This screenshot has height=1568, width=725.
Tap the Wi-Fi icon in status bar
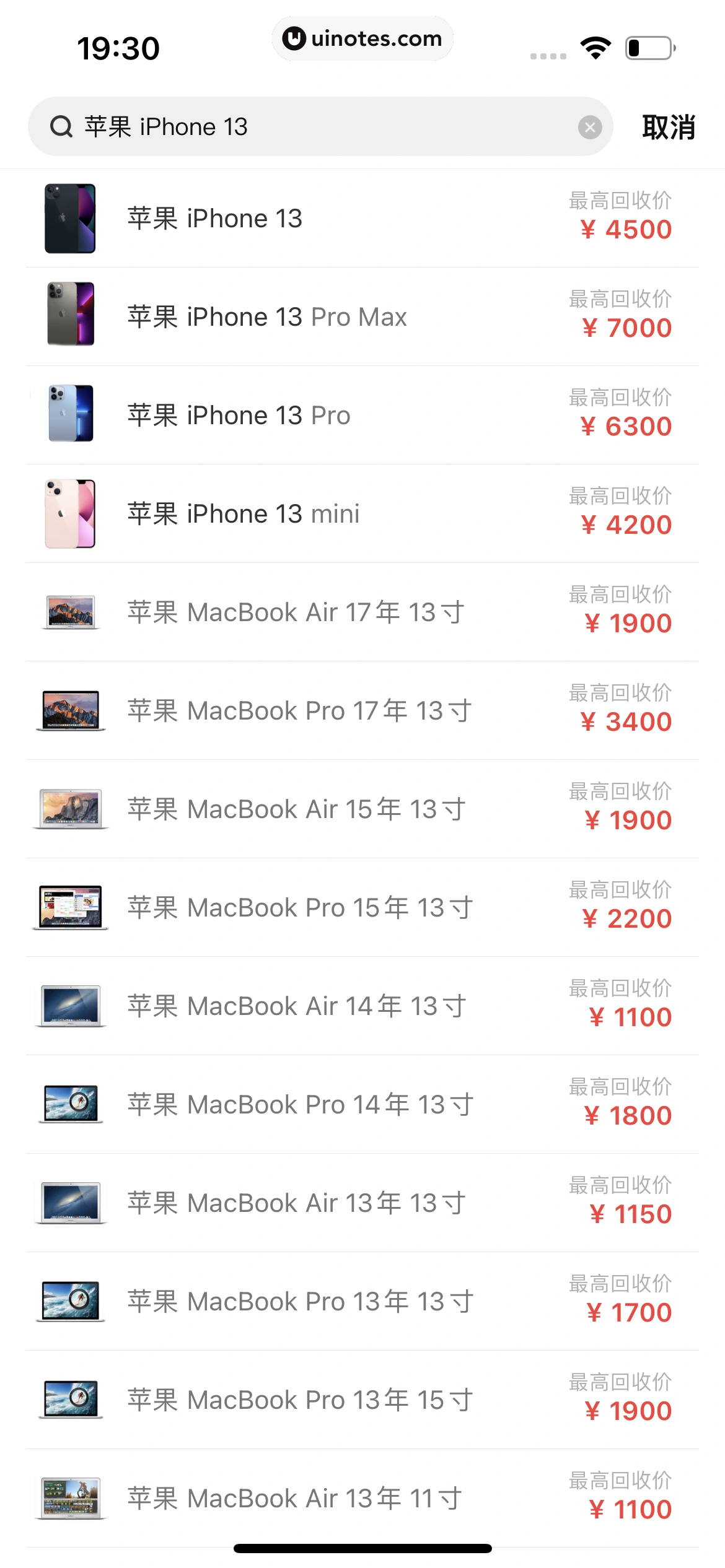tap(596, 47)
